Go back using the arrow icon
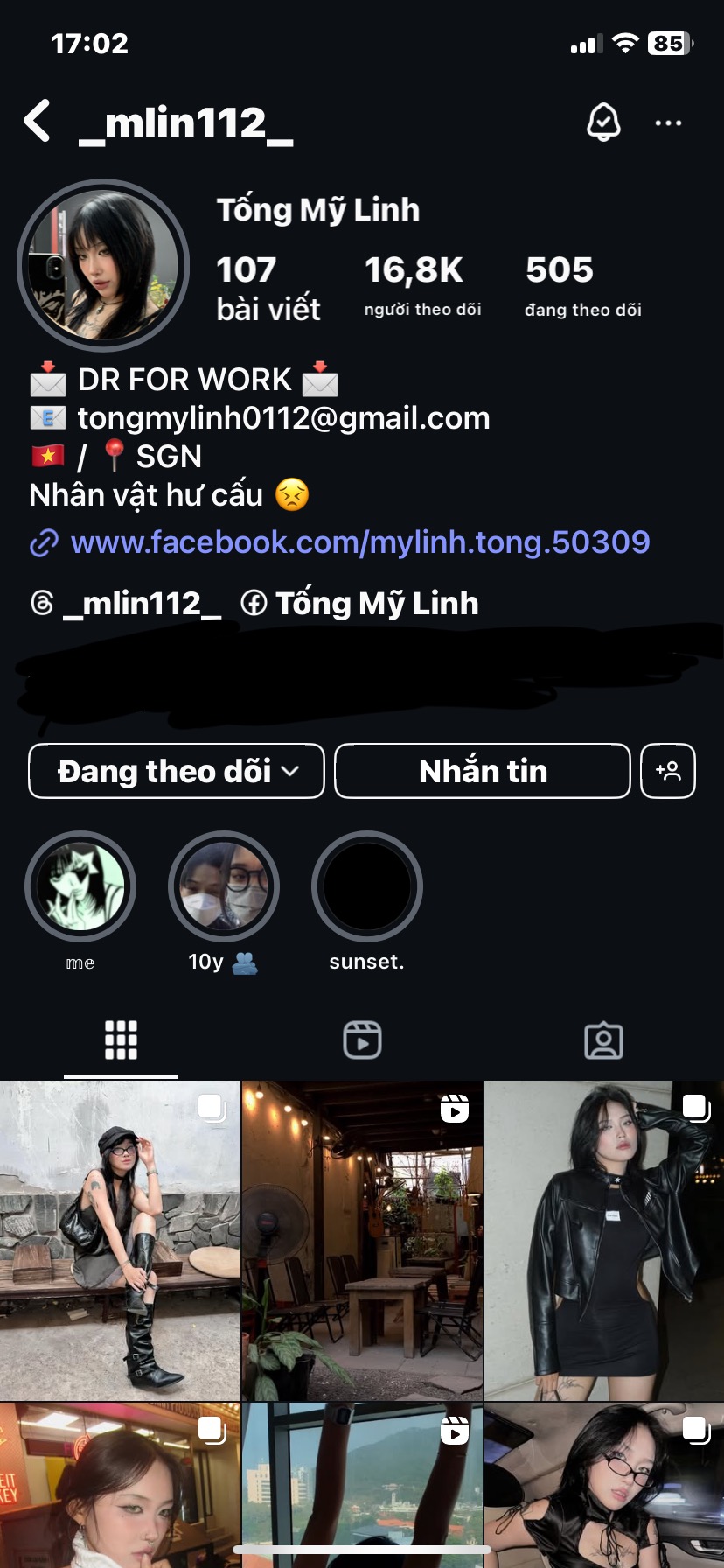The height and width of the screenshot is (1568, 724). [x=38, y=121]
